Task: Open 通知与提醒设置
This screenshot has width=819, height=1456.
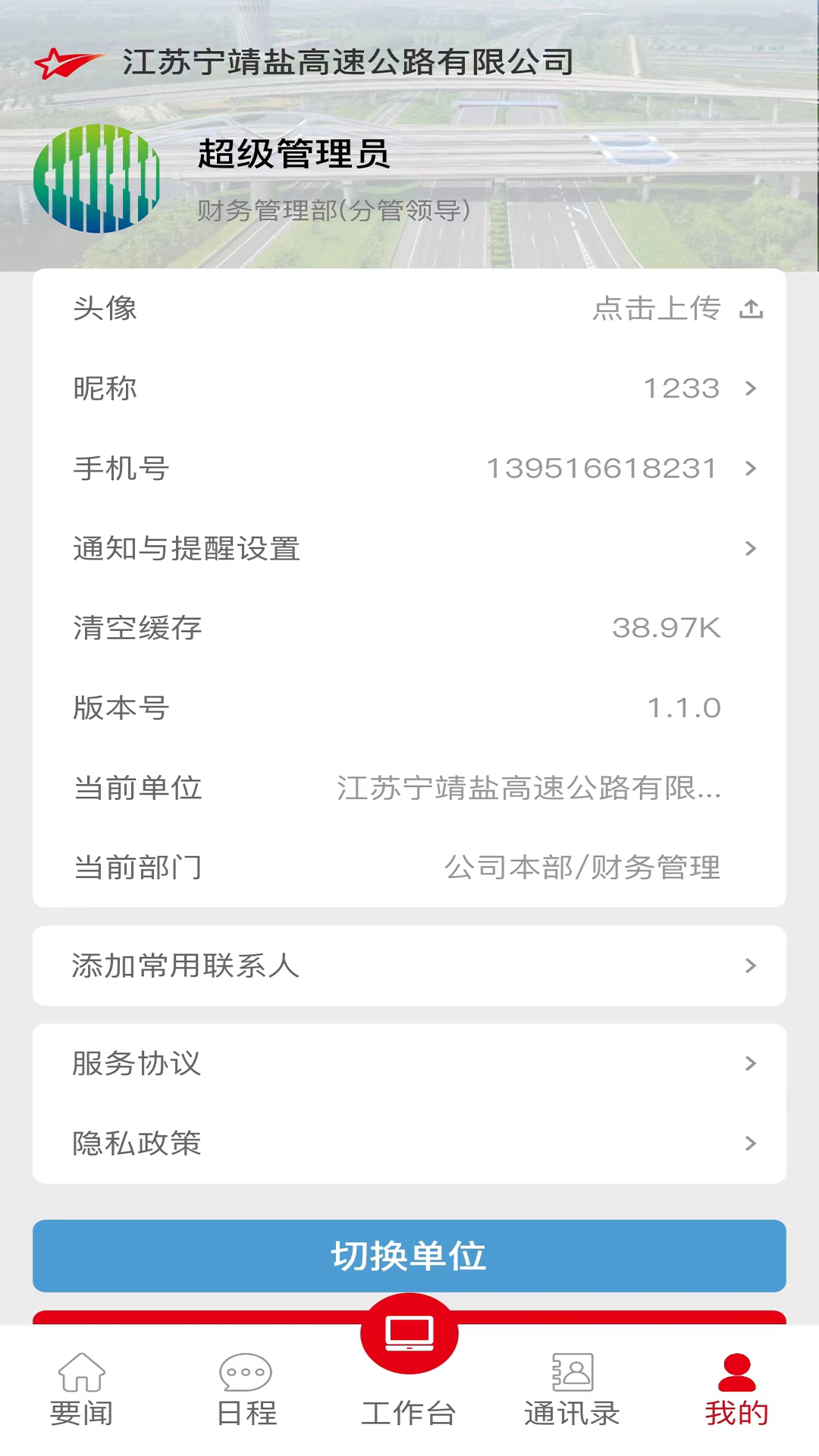Action: click(409, 548)
